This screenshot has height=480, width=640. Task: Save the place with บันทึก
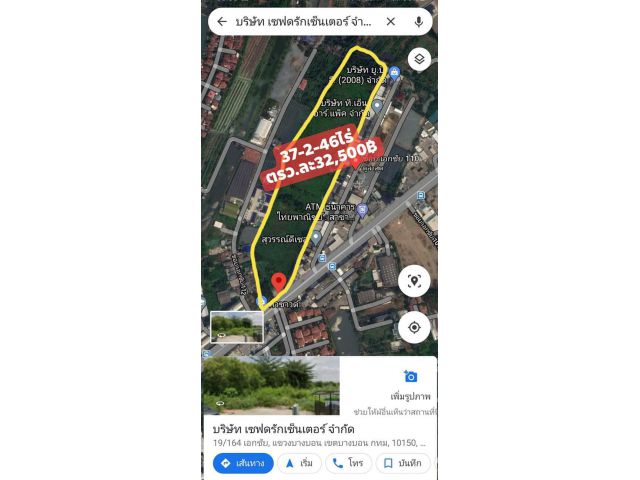click(x=403, y=463)
